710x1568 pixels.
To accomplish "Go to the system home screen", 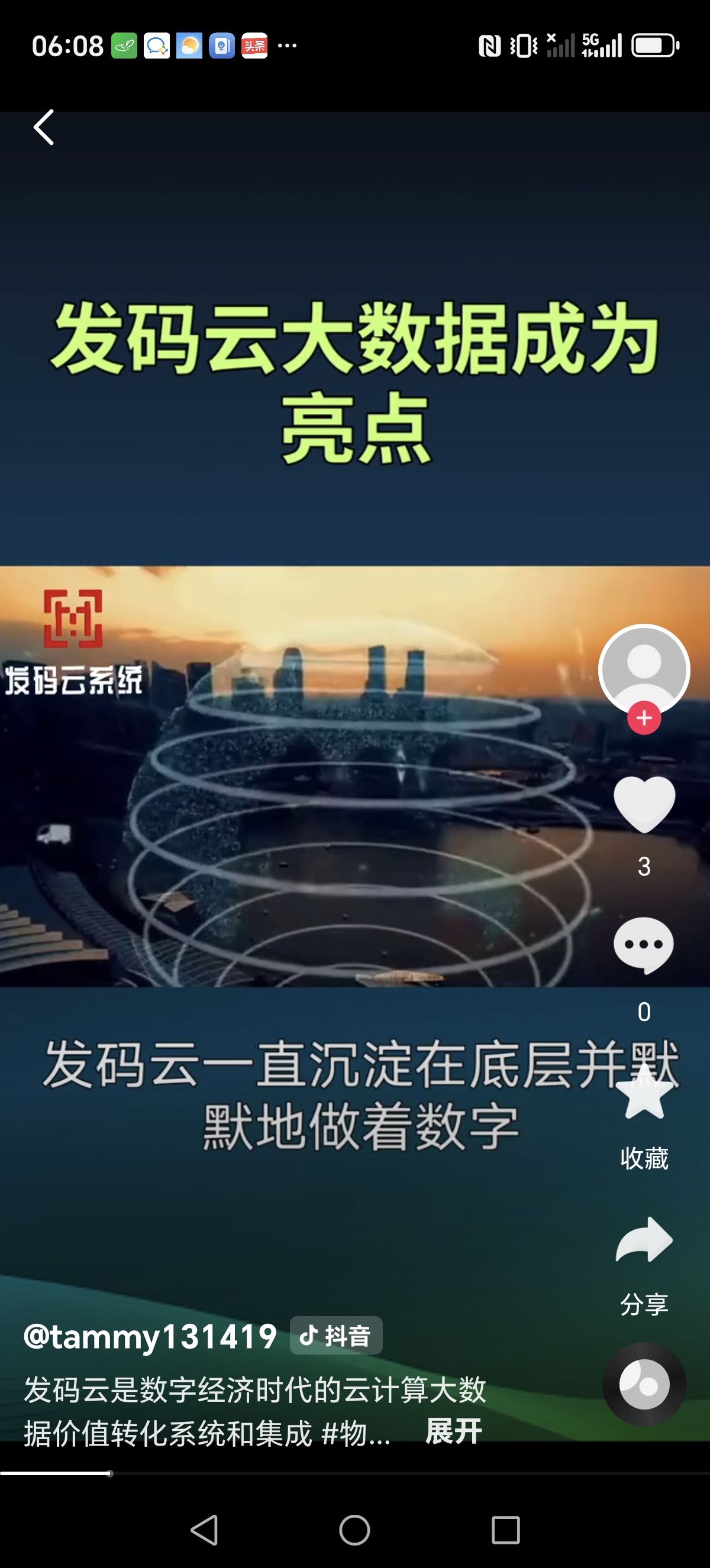I will click(x=355, y=1530).
